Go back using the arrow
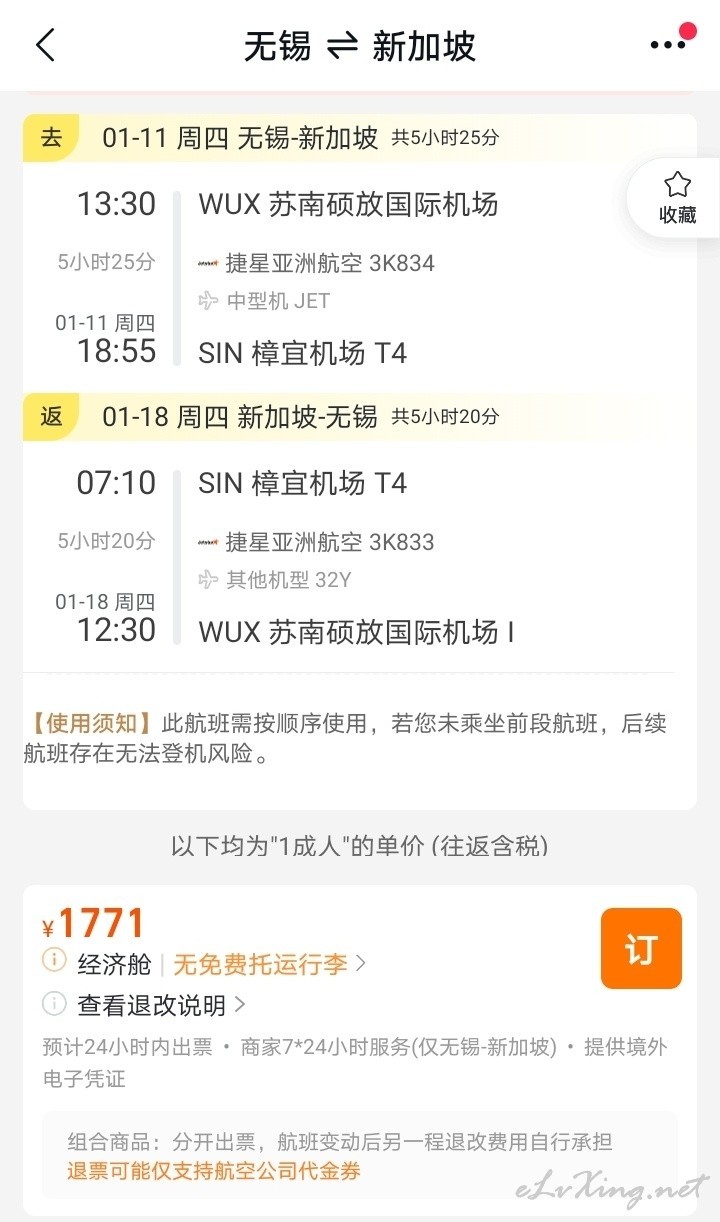Viewport: 720px width, 1222px height. 46,46
